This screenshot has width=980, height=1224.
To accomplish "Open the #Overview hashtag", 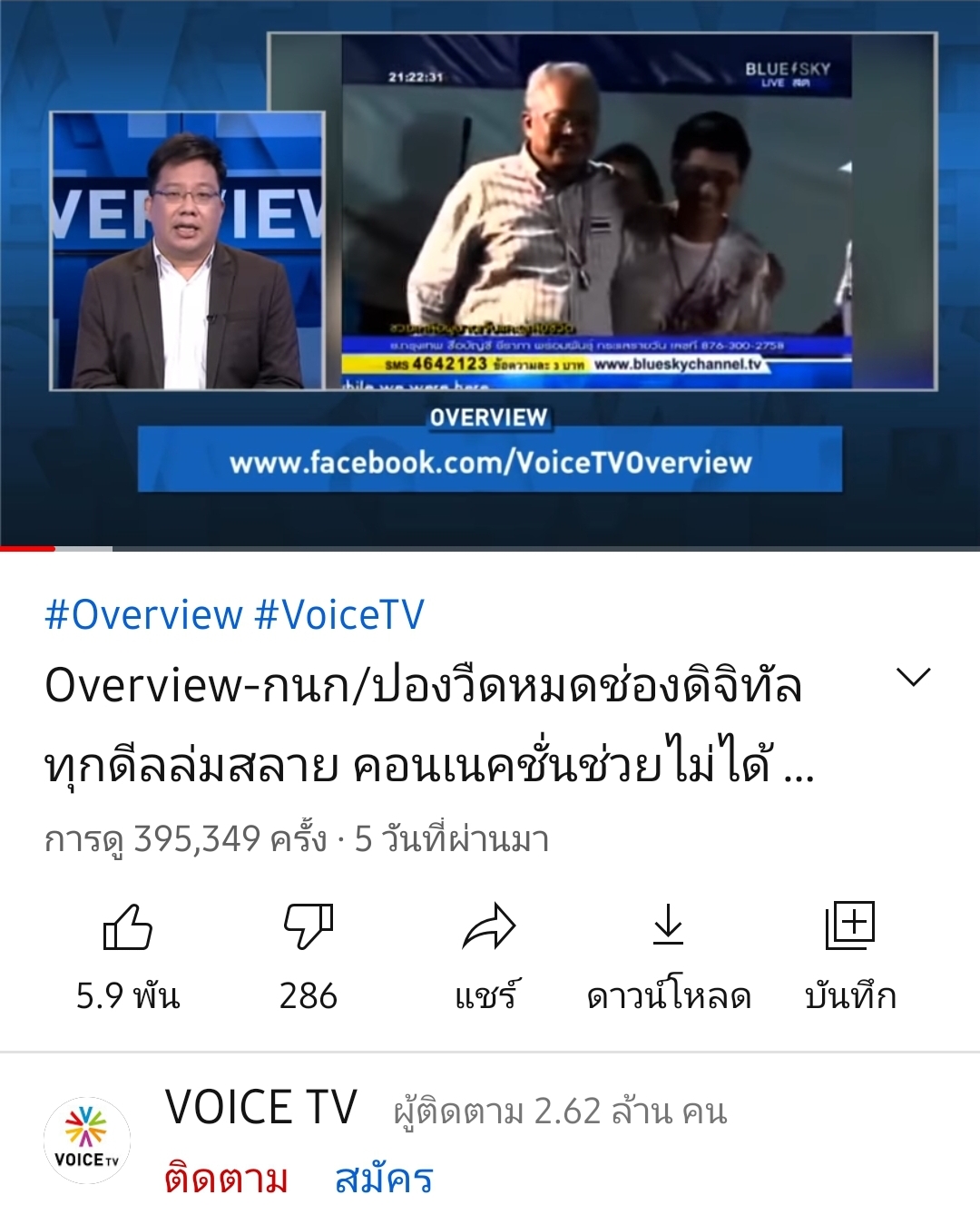I will pyautogui.click(x=143, y=614).
